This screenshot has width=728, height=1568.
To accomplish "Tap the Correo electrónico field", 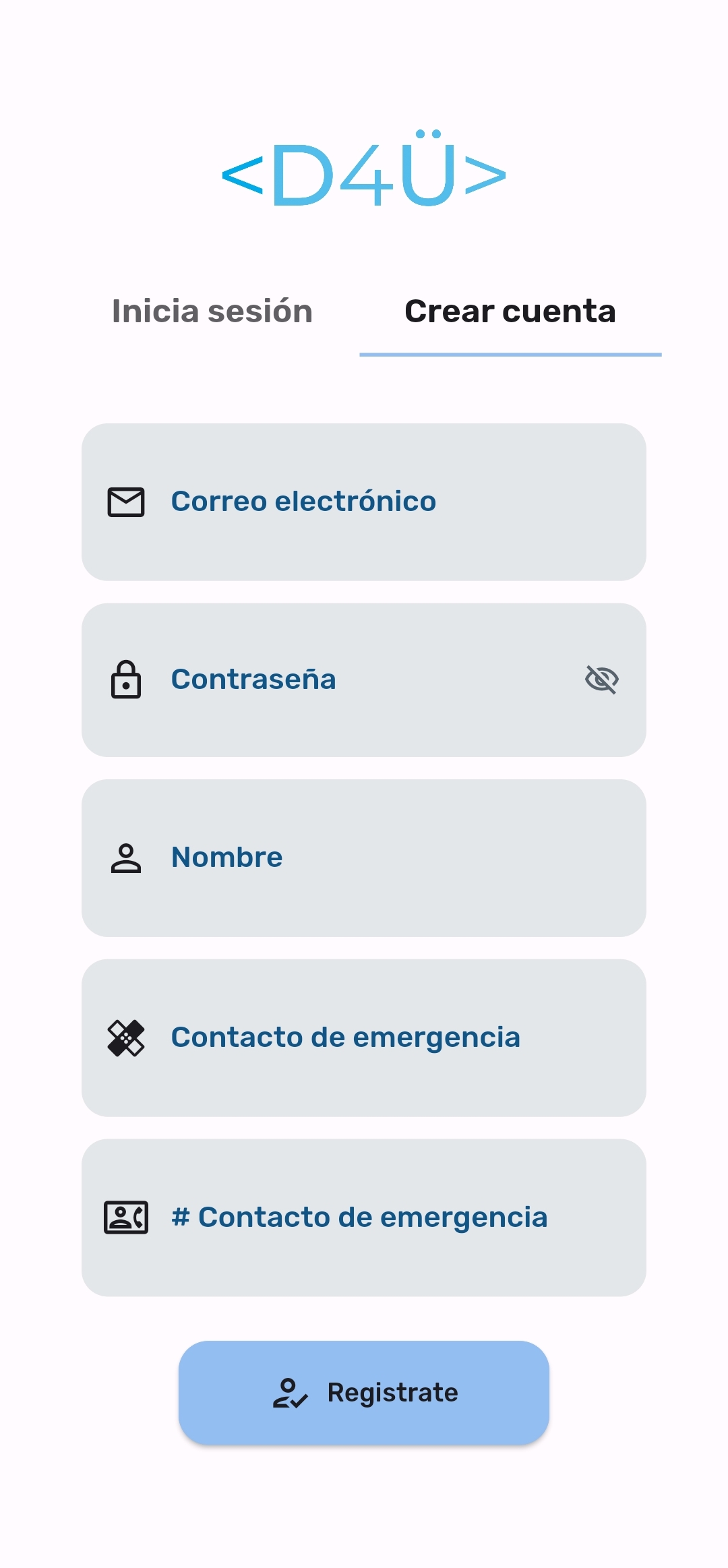I will point(364,502).
